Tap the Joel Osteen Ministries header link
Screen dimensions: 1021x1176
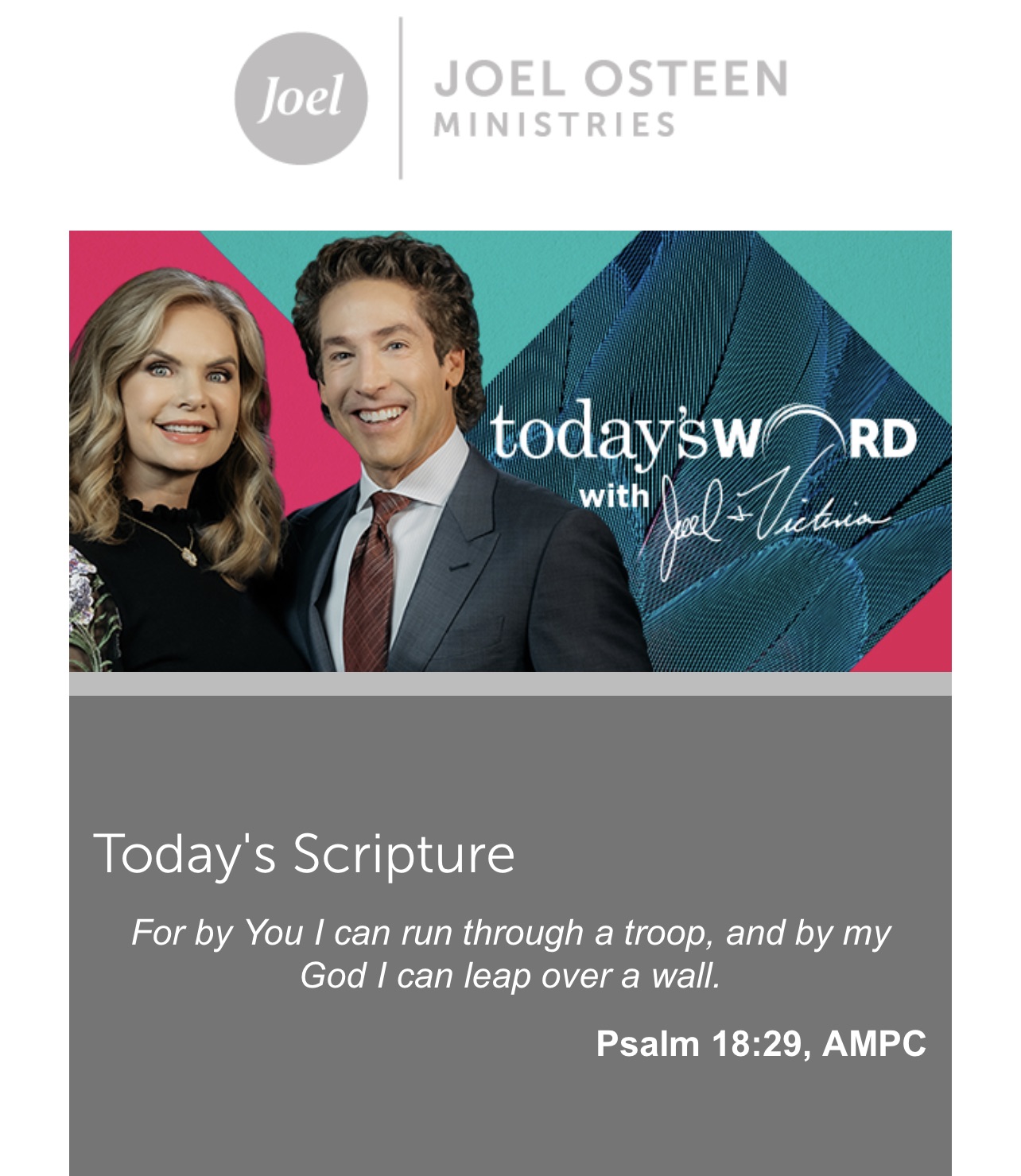pyautogui.click(x=510, y=98)
